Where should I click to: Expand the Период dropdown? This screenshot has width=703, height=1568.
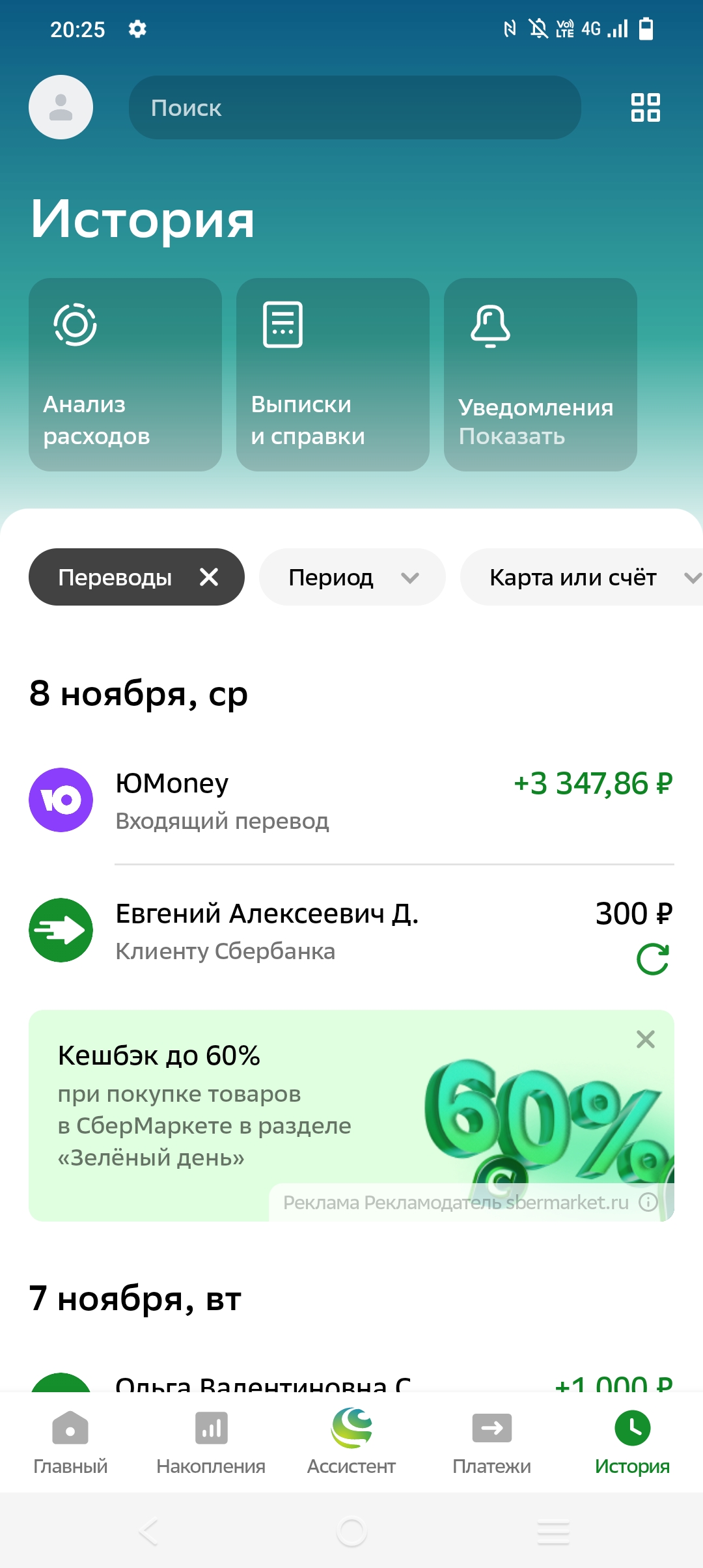tap(352, 577)
